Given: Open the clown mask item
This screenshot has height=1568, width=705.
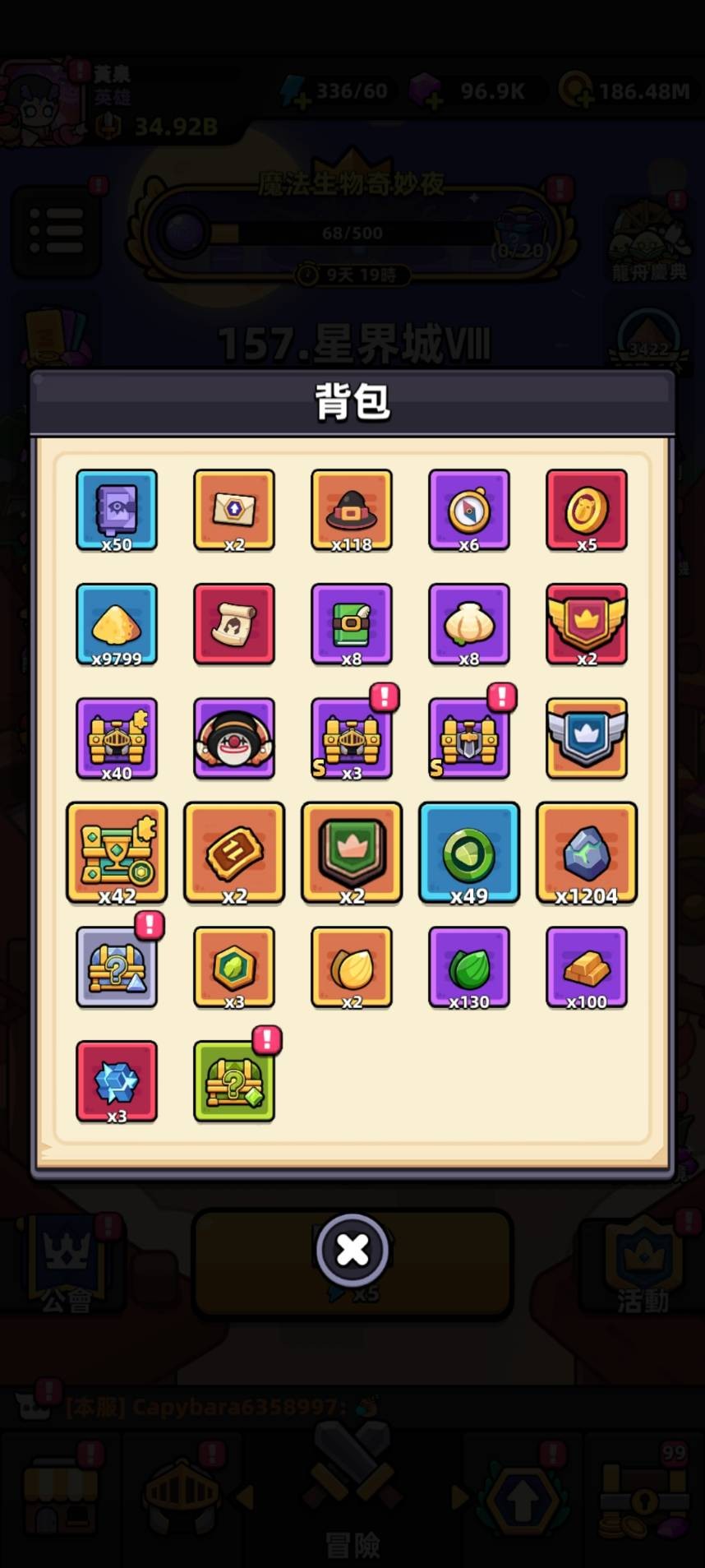Looking at the screenshot, I should (234, 738).
